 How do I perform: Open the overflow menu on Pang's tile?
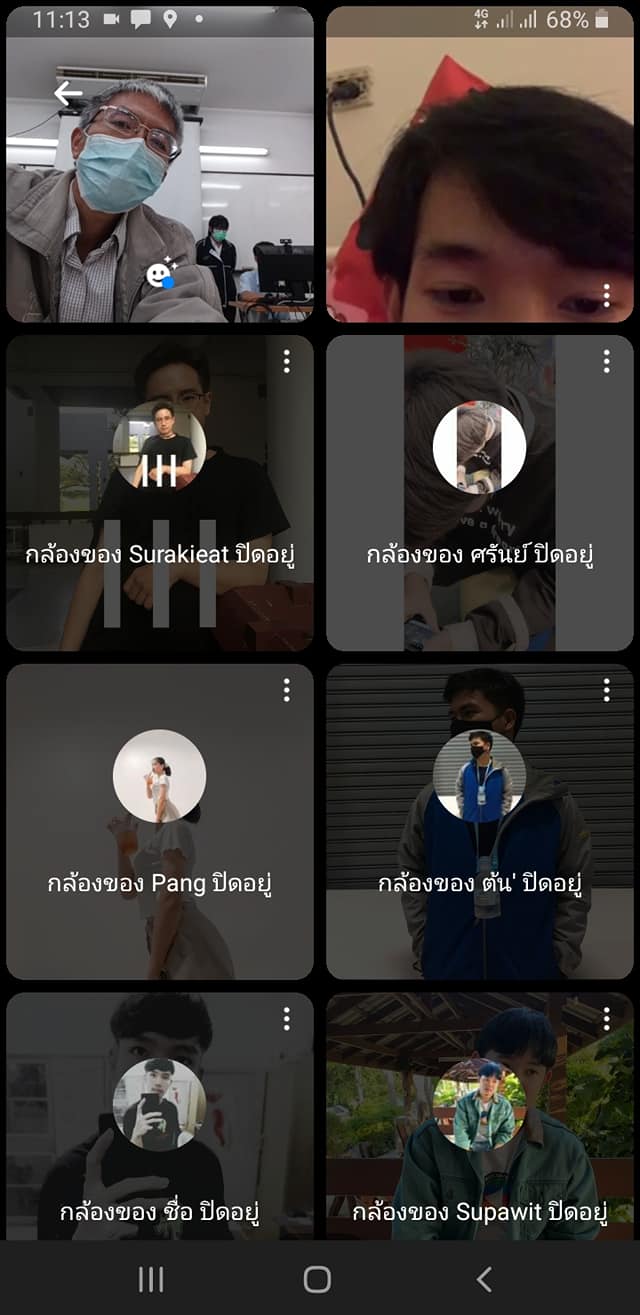click(x=286, y=689)
